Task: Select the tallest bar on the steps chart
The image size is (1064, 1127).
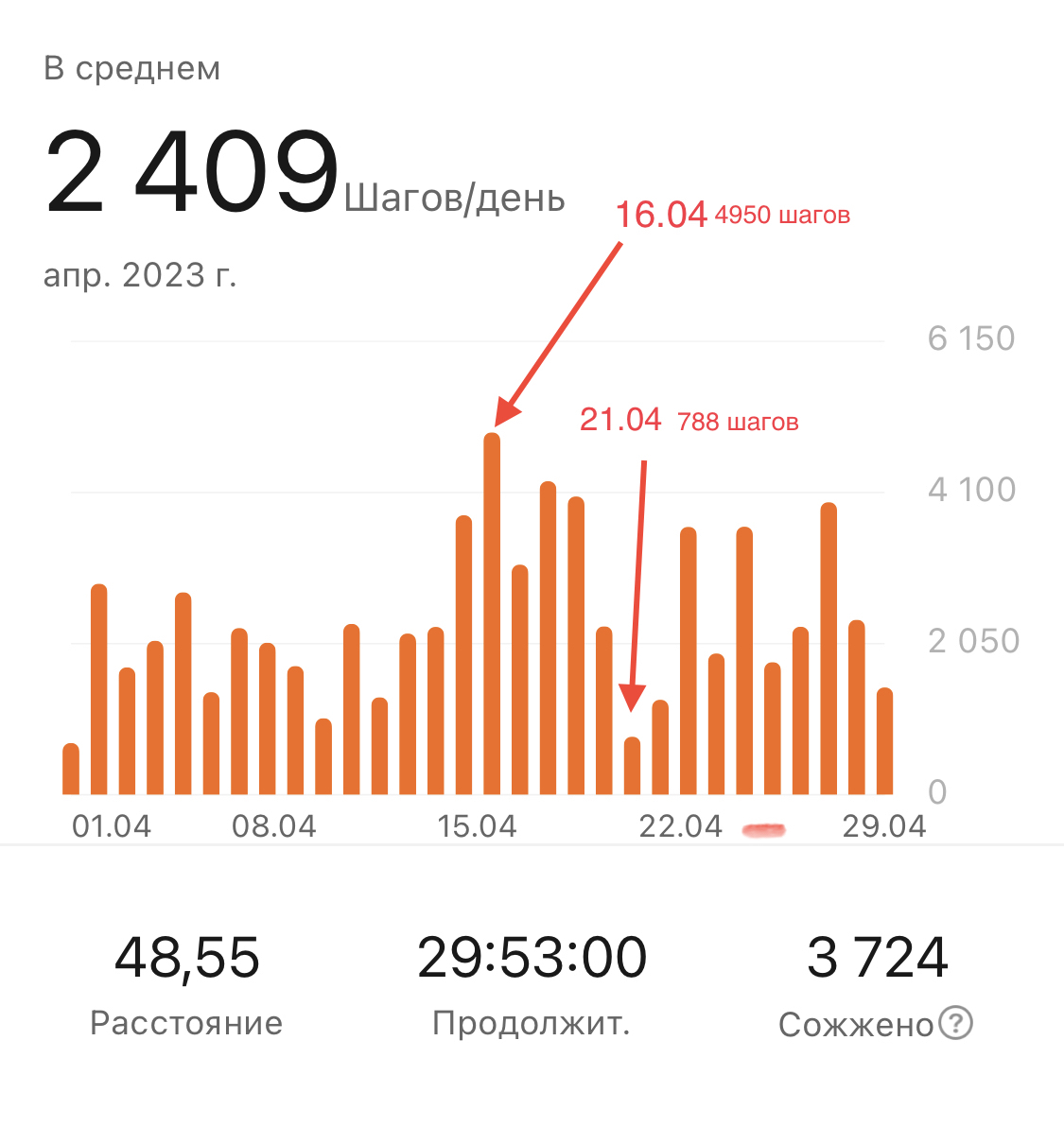Action: [x=492, y=615]
